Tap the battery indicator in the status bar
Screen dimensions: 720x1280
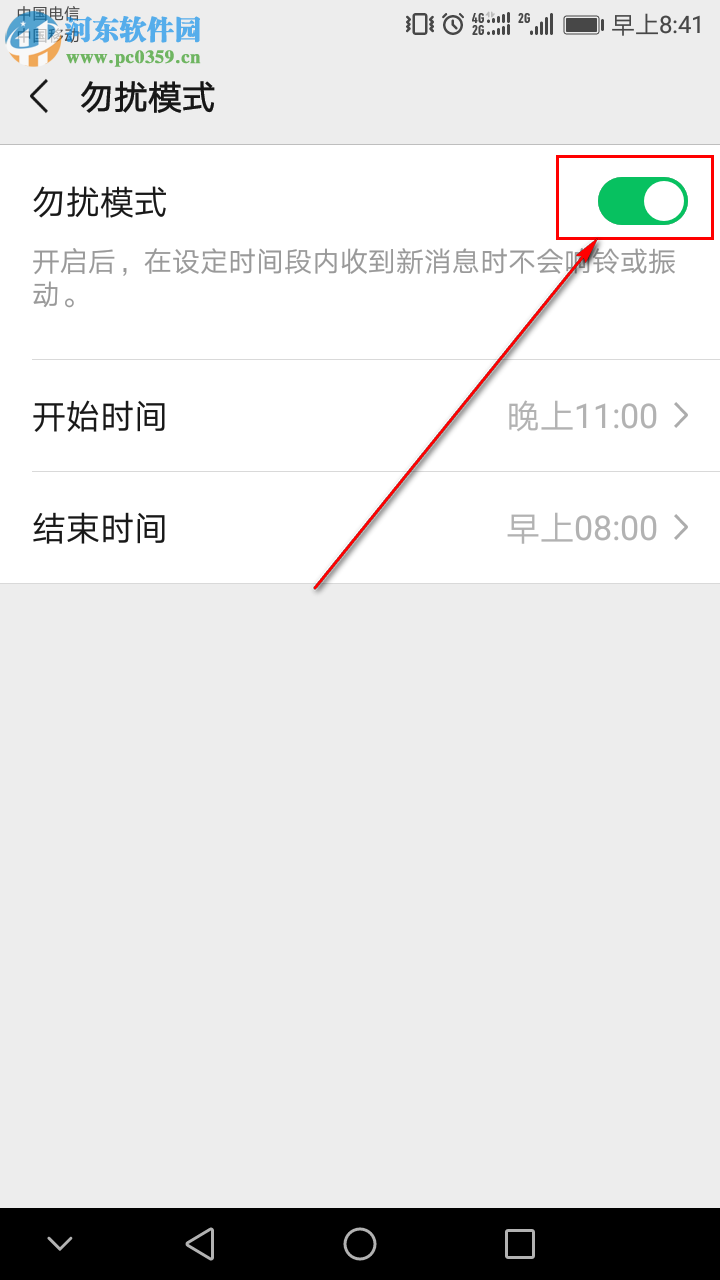tap(583, 22)
